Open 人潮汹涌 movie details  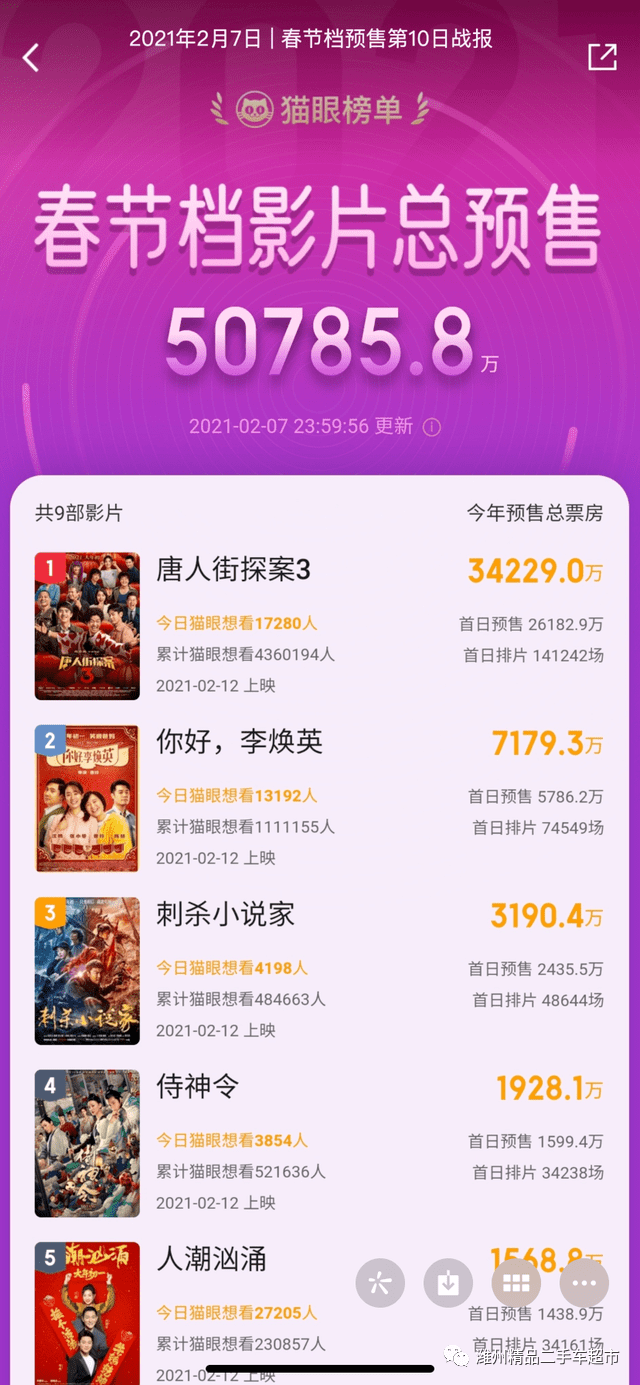211,1258
